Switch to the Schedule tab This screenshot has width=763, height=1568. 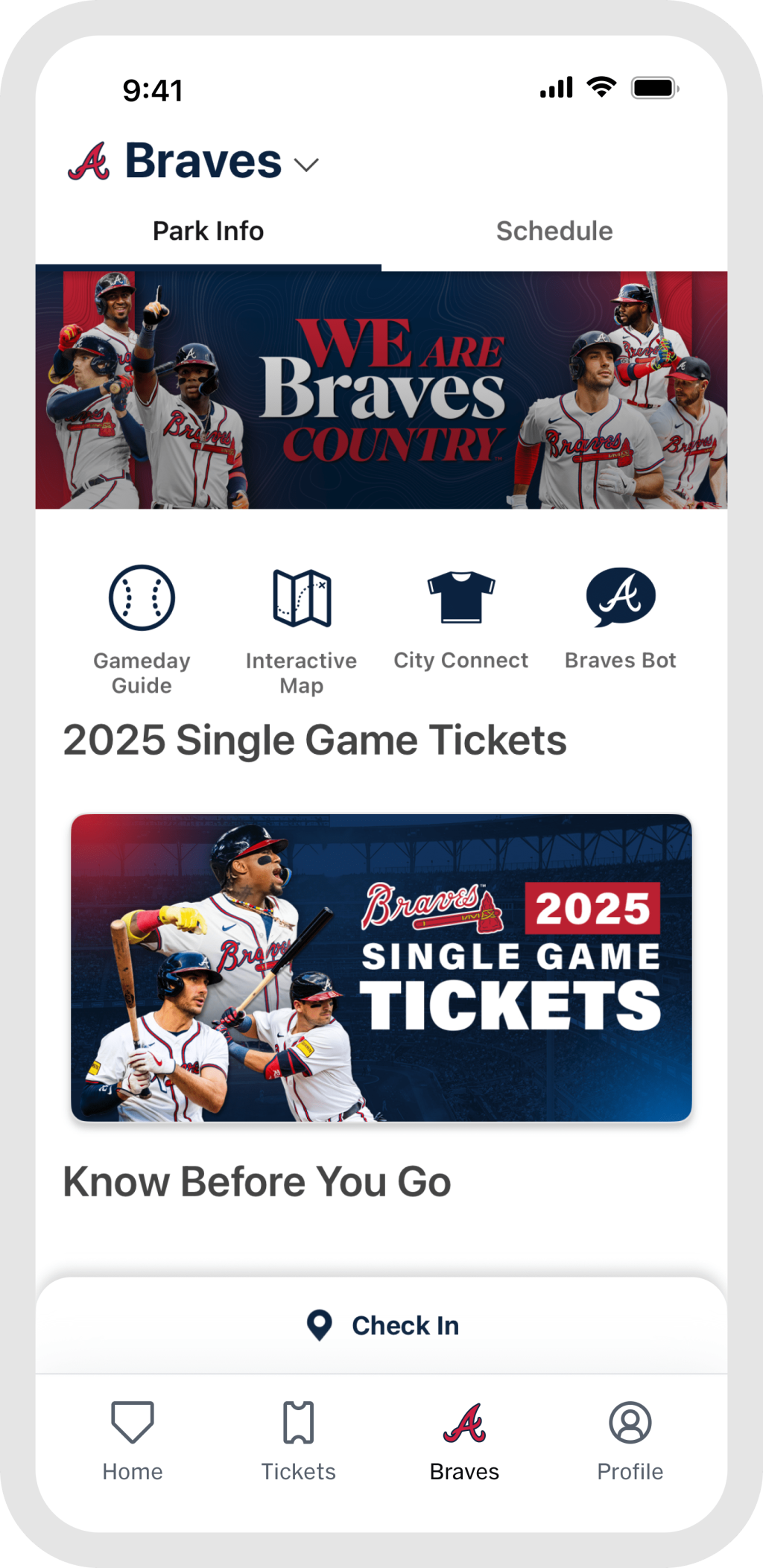pyautogui.click(x=554, y=231)
